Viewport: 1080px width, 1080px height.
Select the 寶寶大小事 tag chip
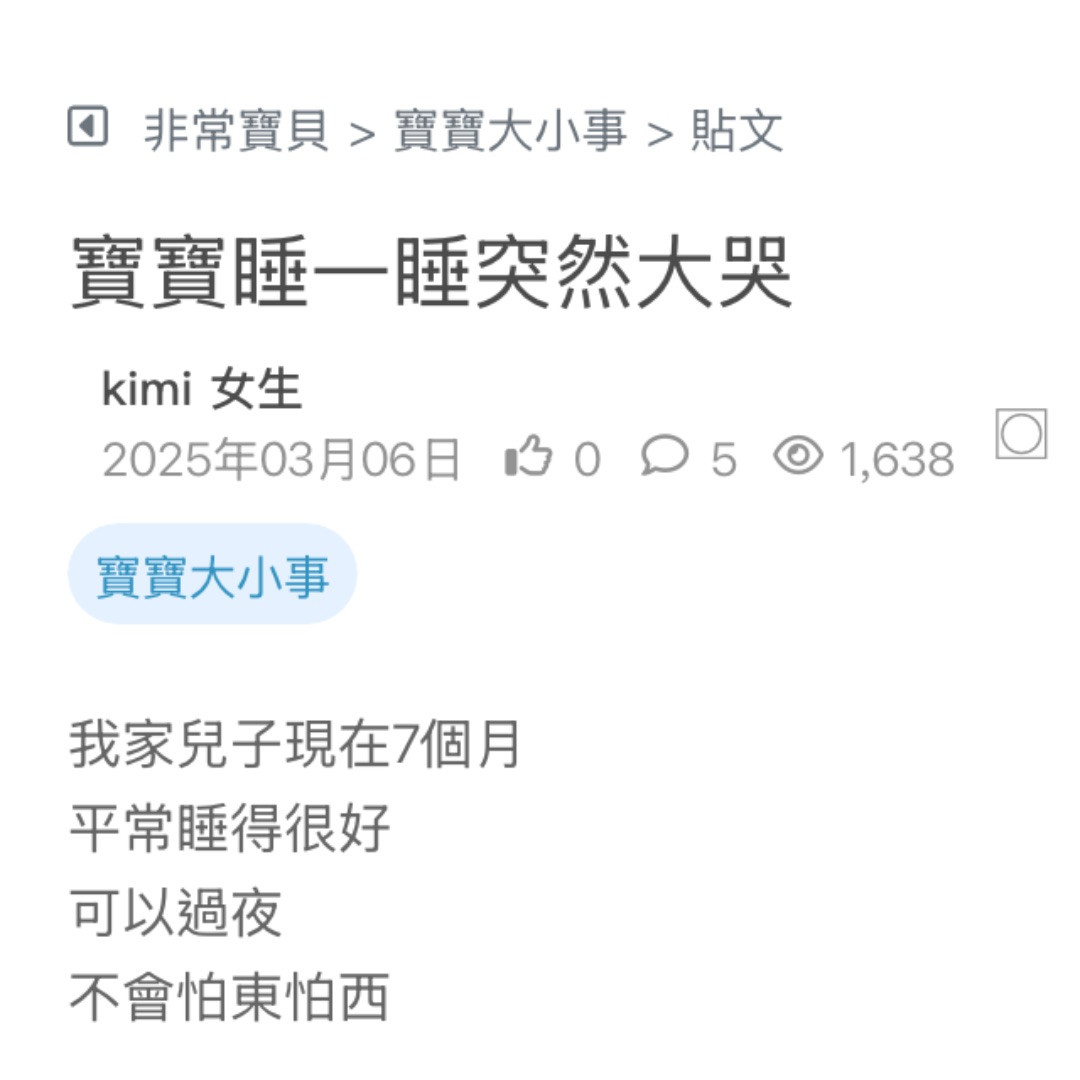click(212, 575)
